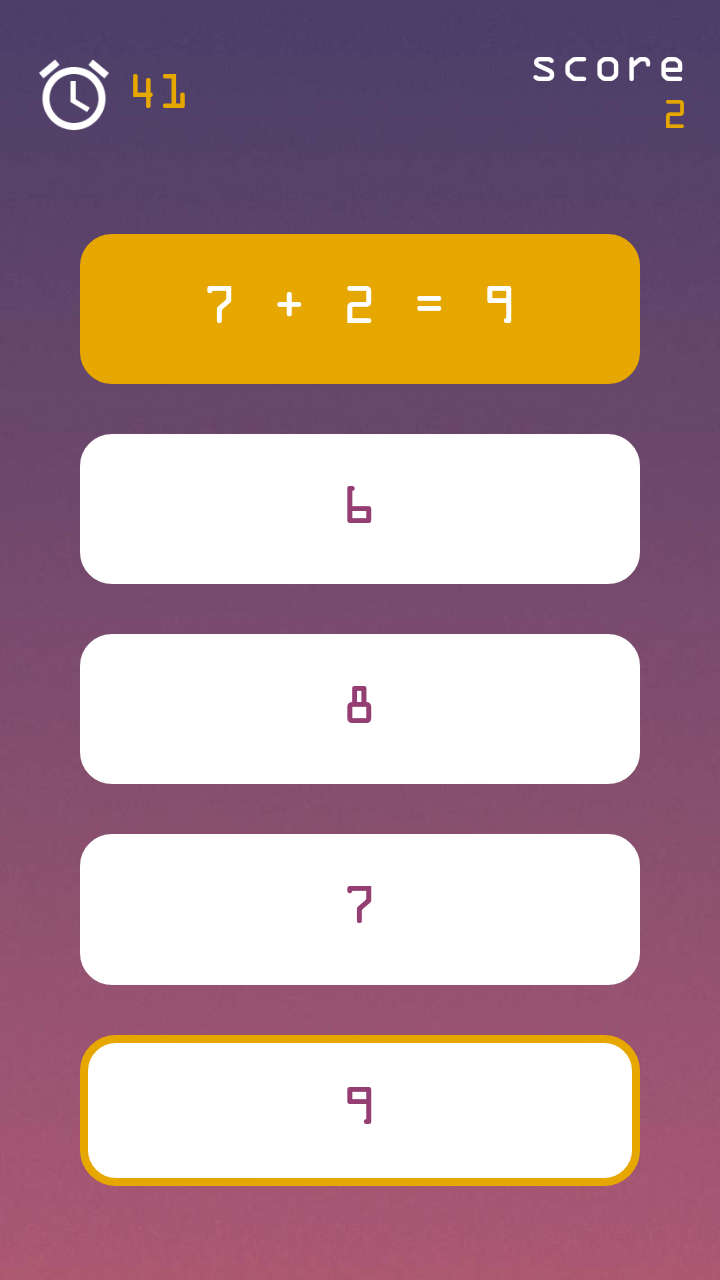Viewport: 720px width, 1280px height.
Task: Pick answer 7
Action: click(x=360, y=908)
